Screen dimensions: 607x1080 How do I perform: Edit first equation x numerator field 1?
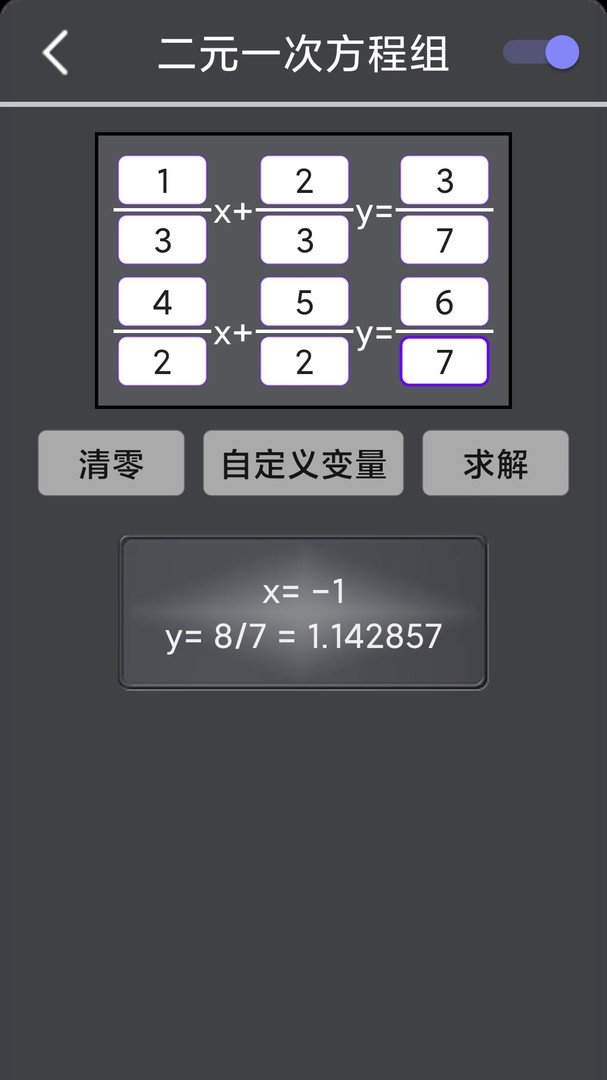[x=162, y=181]
